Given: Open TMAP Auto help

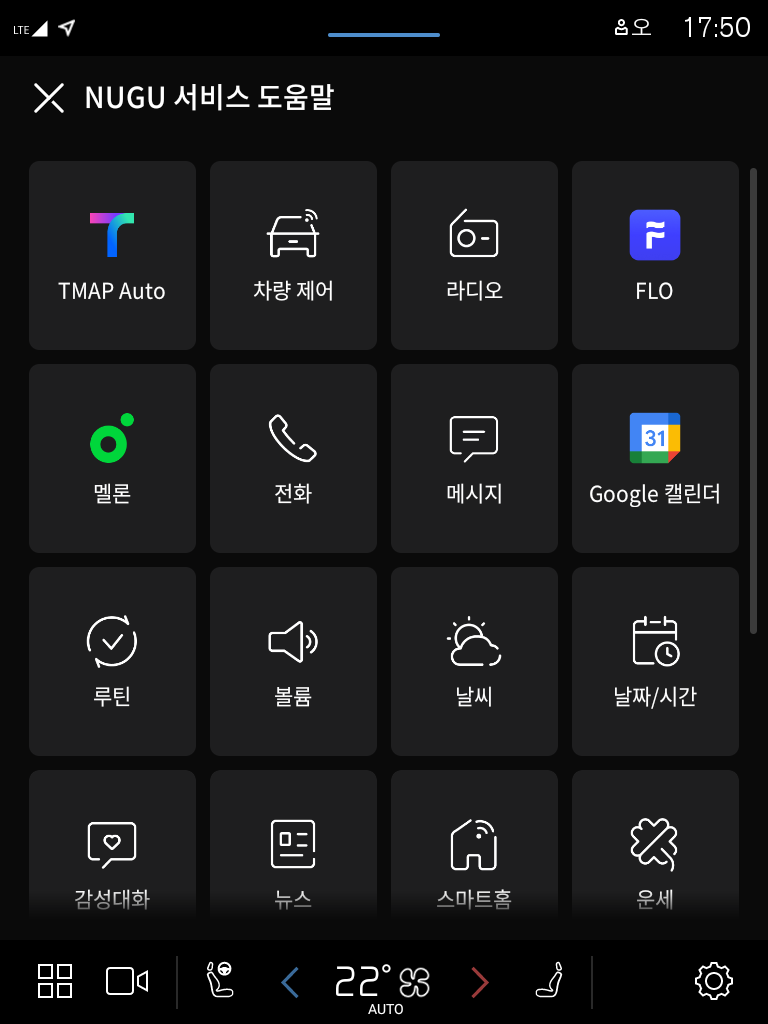Looking at the screenshot, I should click(x=112, y=255).
